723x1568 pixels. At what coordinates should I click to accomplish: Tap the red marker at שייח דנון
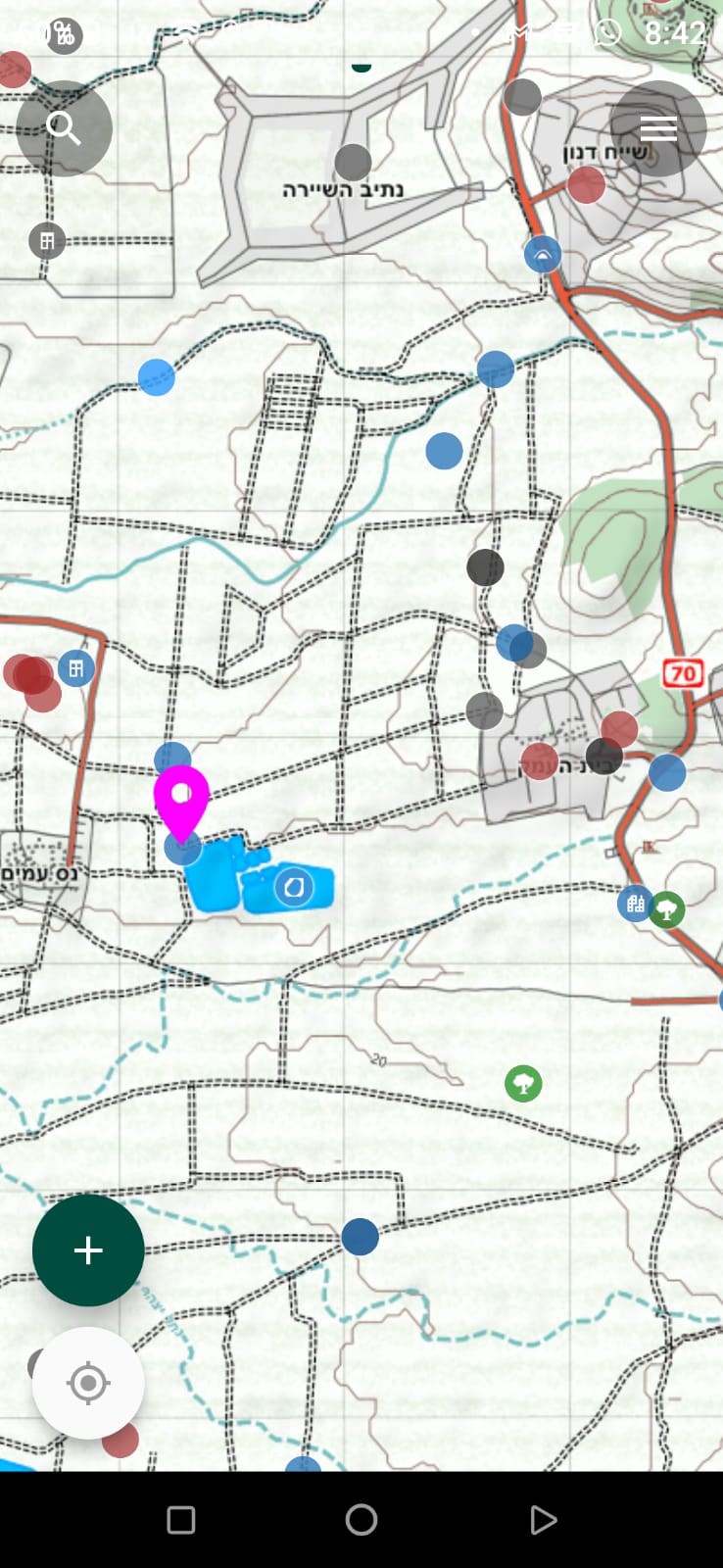(586, 184)
